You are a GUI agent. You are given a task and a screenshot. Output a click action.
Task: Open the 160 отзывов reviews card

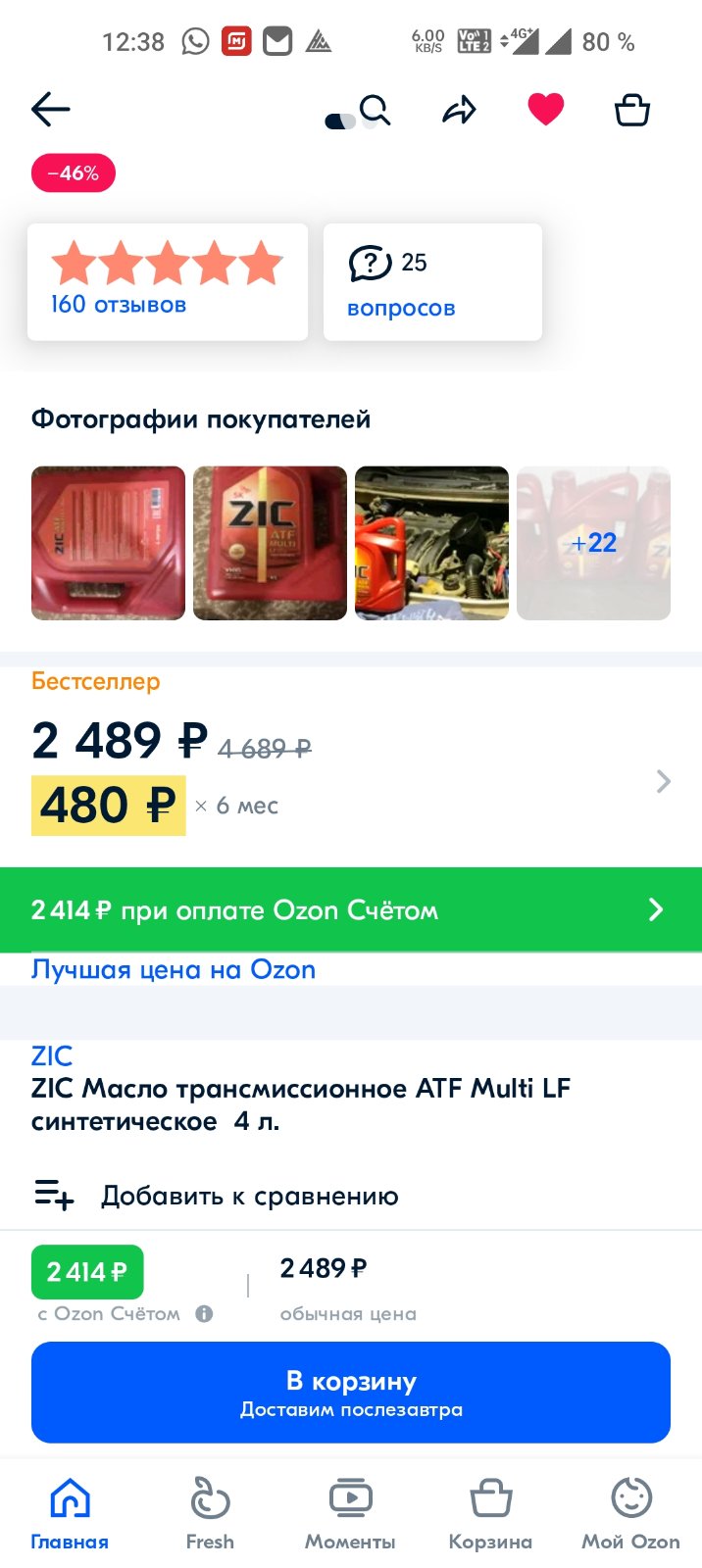[x=168, y=282]
